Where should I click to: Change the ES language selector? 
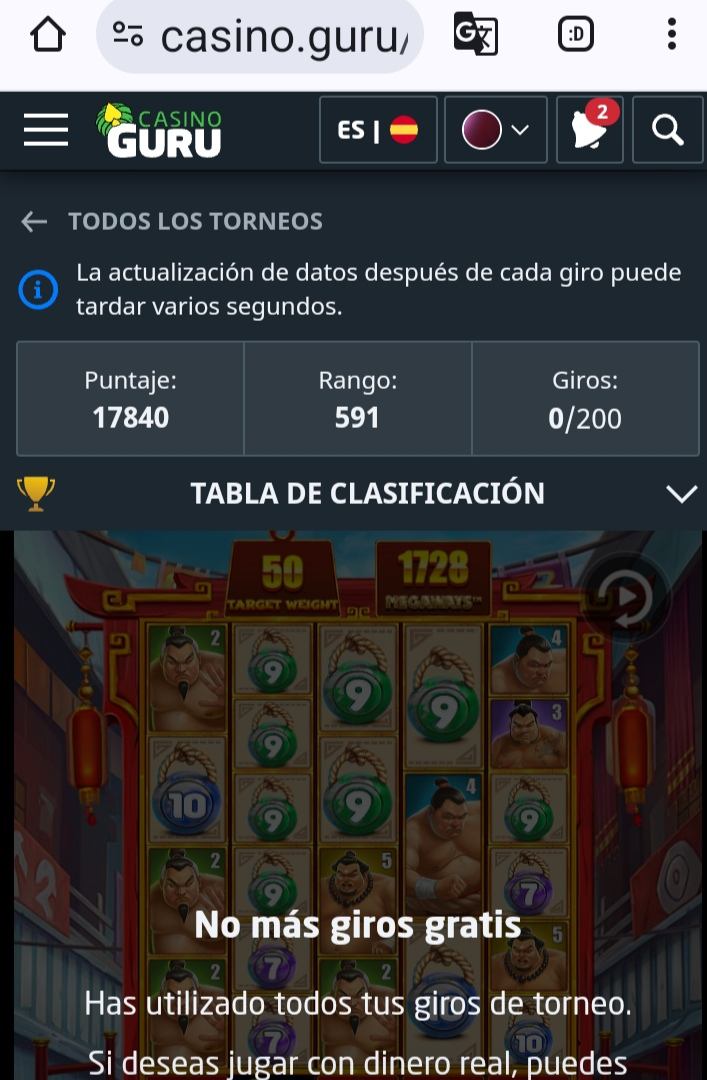(378, 130)
